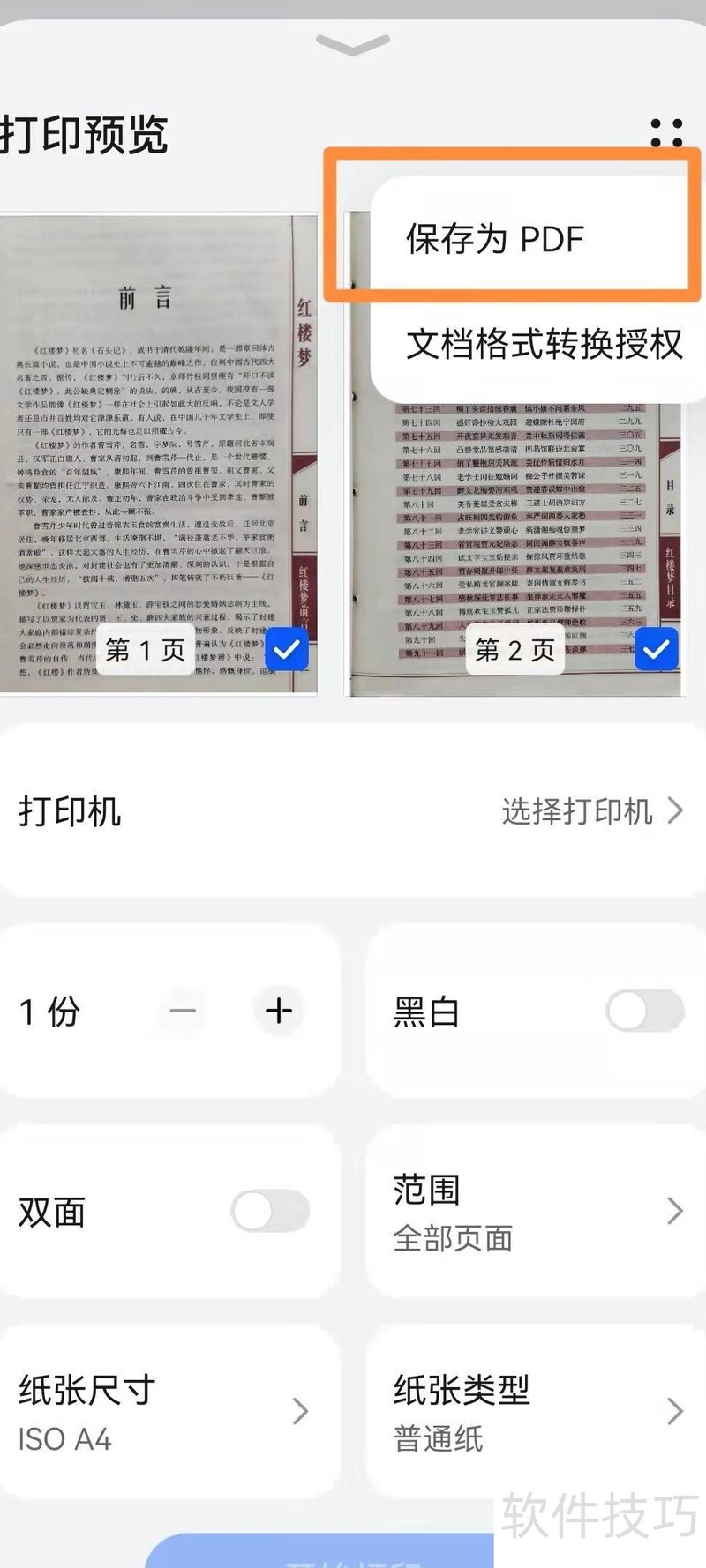Tap the blue print button at the bottom

coord(353,1559)
